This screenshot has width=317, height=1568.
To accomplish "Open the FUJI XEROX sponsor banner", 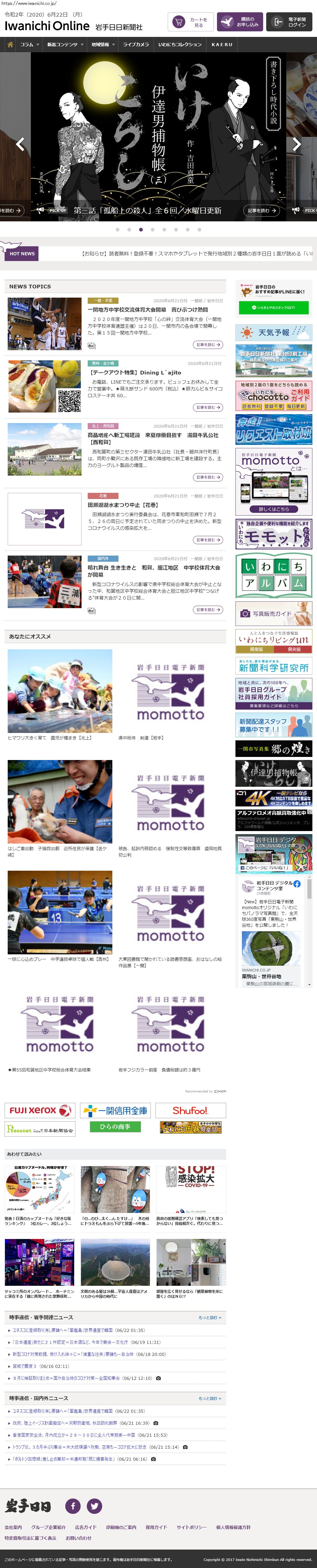I will [x=40, y=1110].
